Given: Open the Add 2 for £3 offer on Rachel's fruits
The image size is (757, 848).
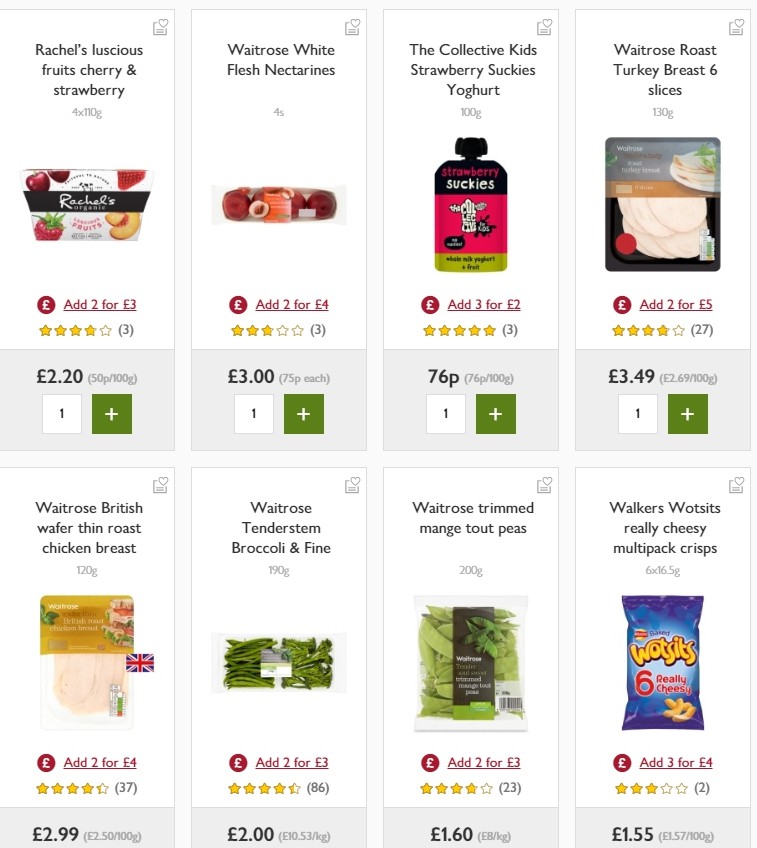Looking at the screenshot, I should click(x=102, y=304).
